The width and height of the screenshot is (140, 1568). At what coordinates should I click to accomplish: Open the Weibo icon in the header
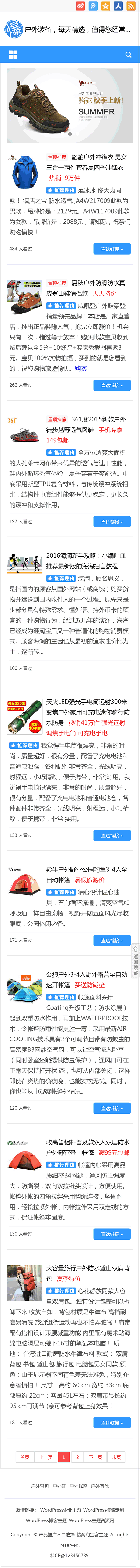[80, 6]
